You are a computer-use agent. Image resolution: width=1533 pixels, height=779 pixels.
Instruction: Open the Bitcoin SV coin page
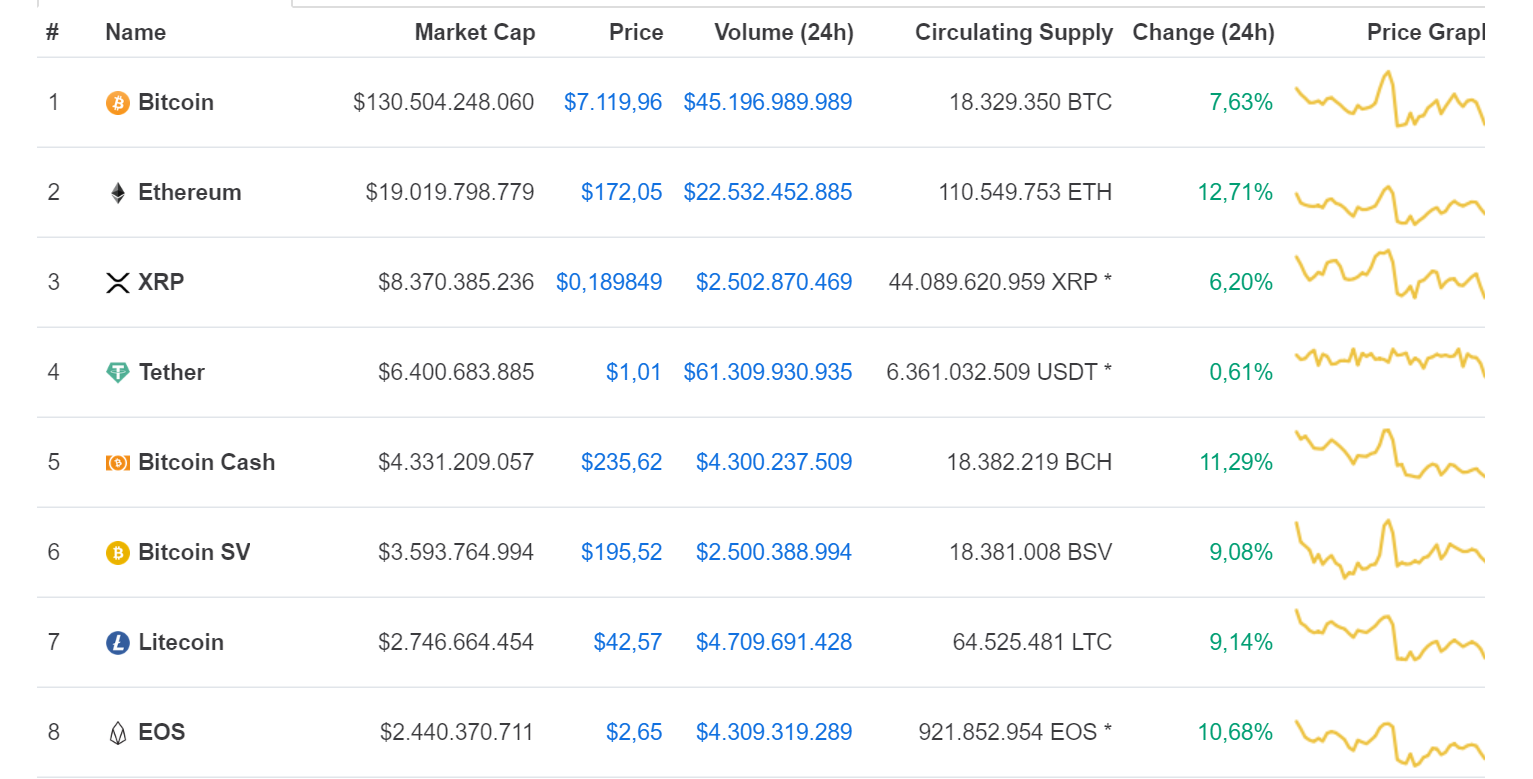(x=194, y=552)
